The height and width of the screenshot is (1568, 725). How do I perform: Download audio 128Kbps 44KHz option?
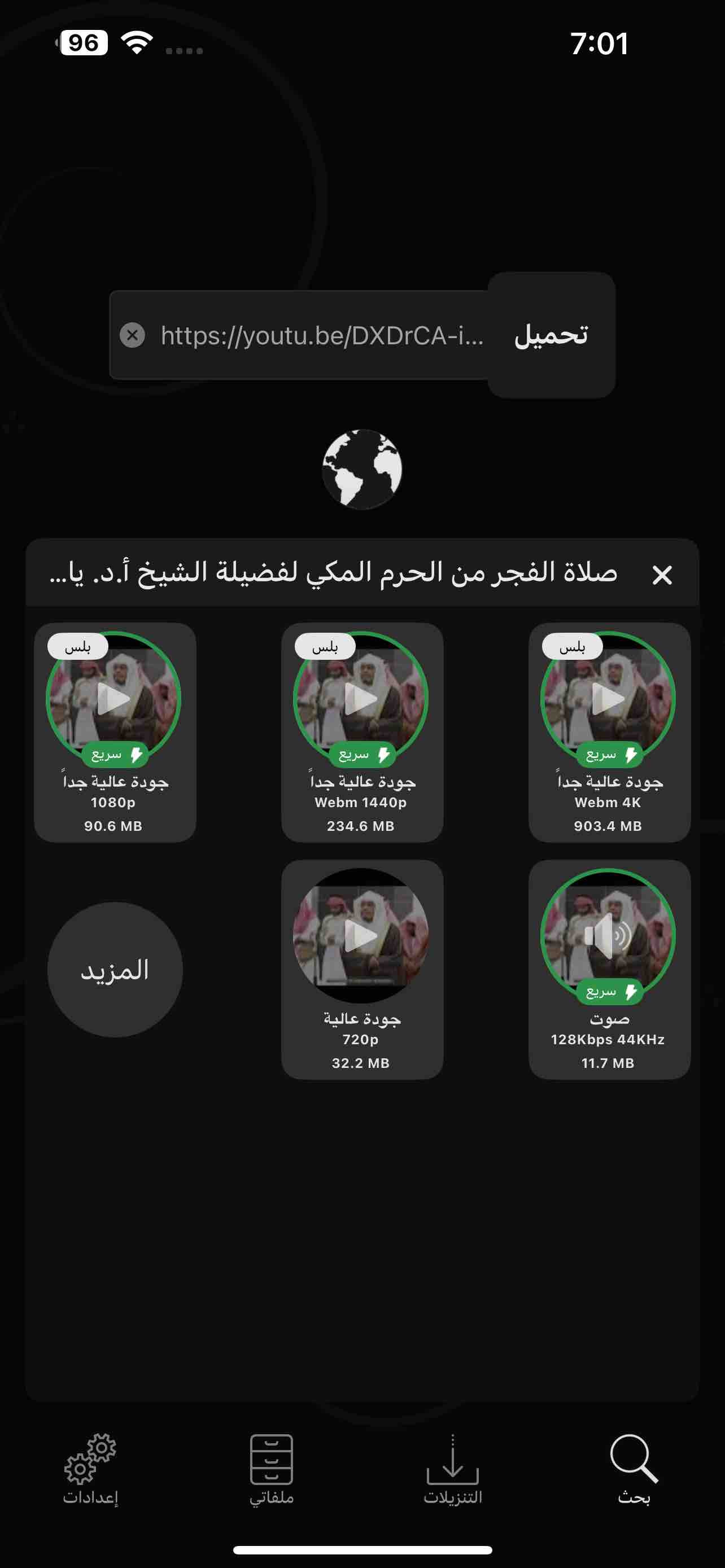609,969
